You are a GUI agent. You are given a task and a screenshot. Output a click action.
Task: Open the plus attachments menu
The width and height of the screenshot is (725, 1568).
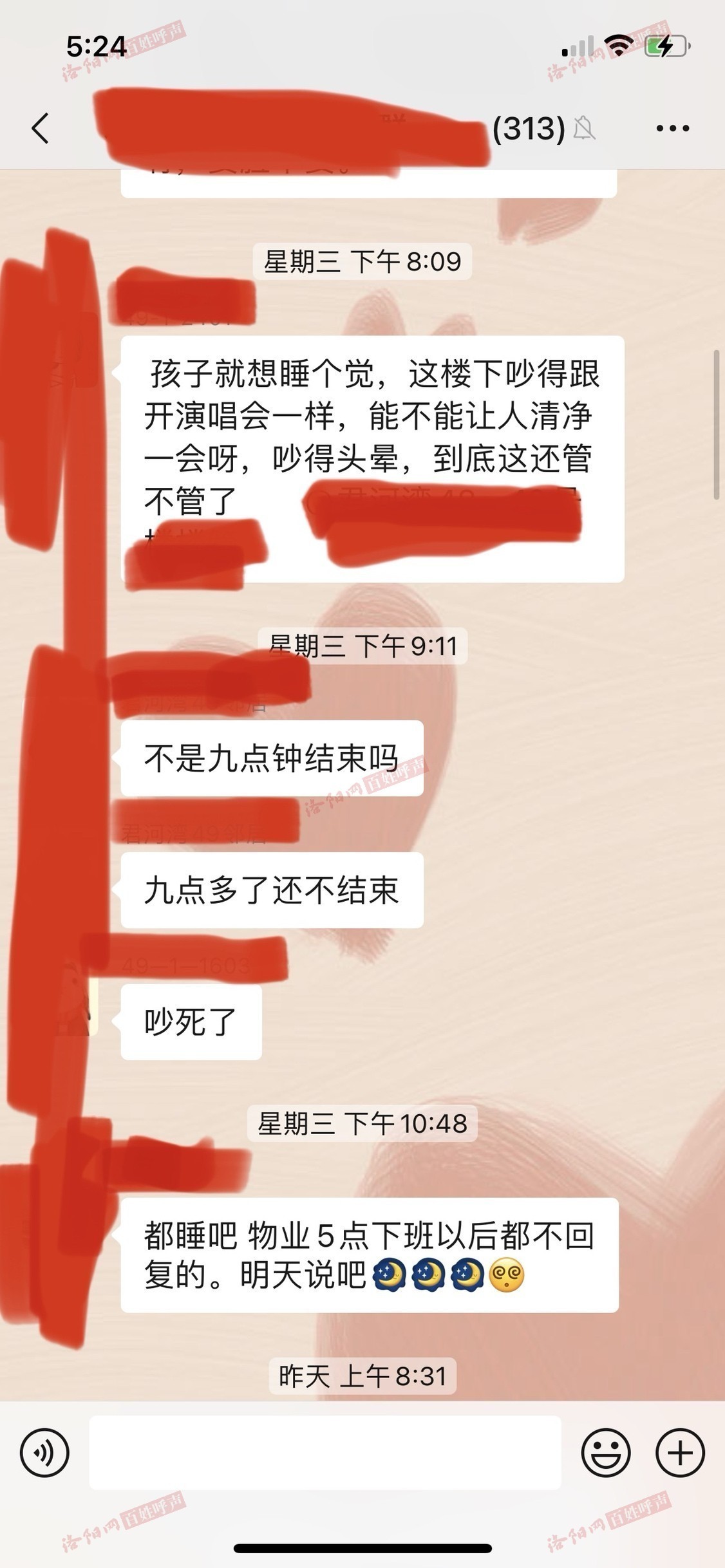click(680, 1453)
